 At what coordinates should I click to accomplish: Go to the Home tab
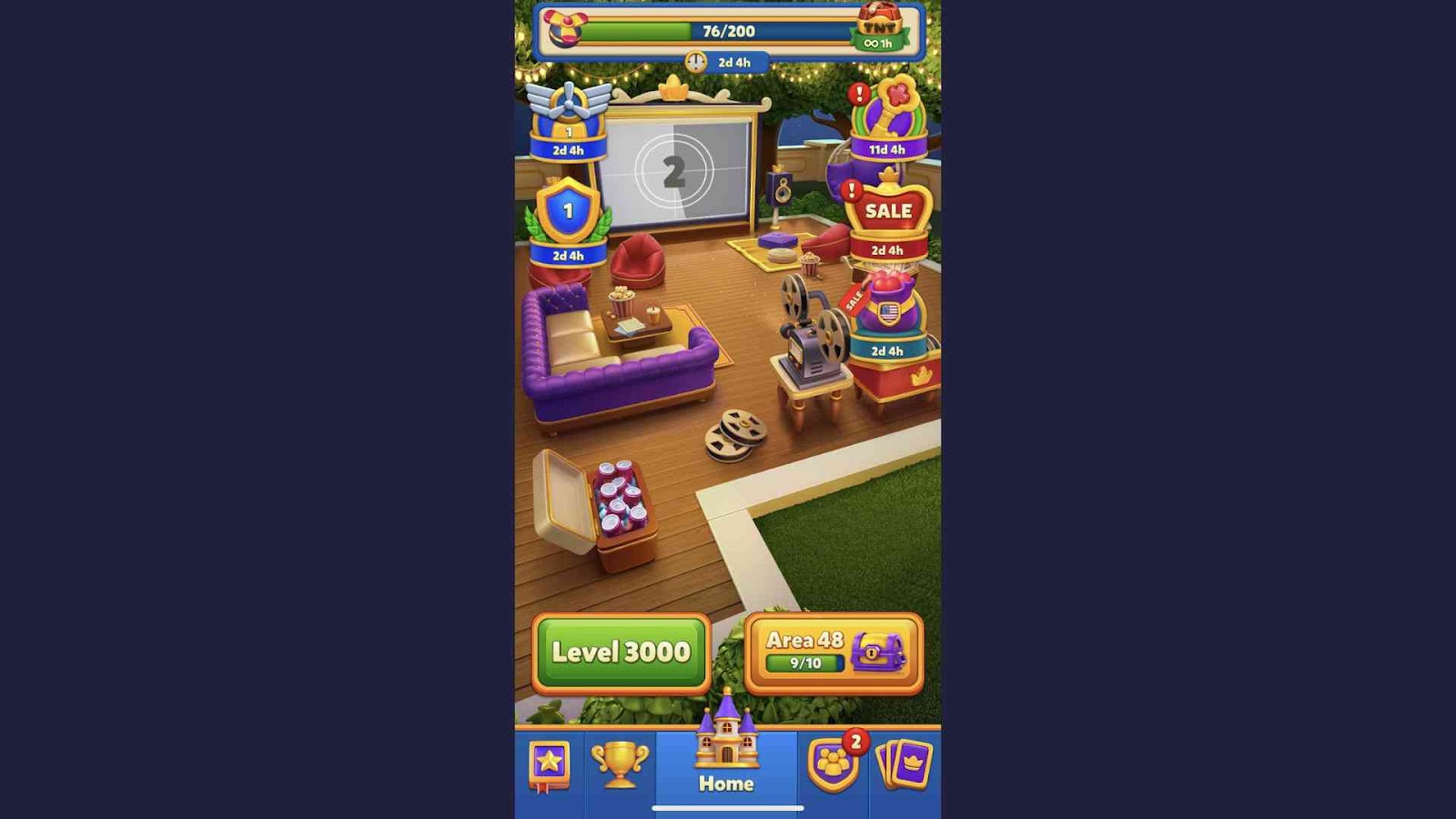pos(726,765)
